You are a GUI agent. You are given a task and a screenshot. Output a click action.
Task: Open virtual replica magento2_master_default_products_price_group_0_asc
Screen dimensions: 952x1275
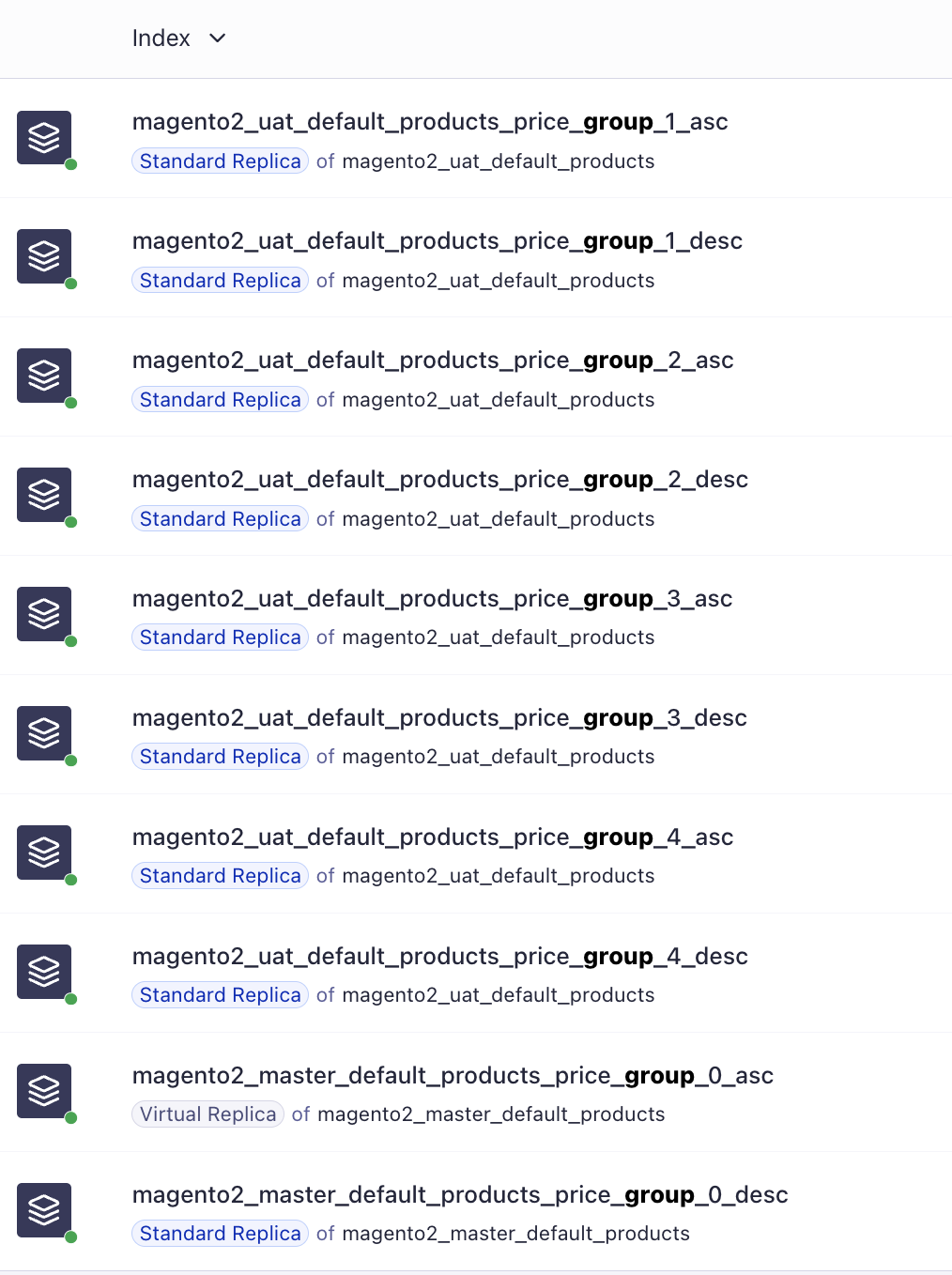tap(453, 1076)
